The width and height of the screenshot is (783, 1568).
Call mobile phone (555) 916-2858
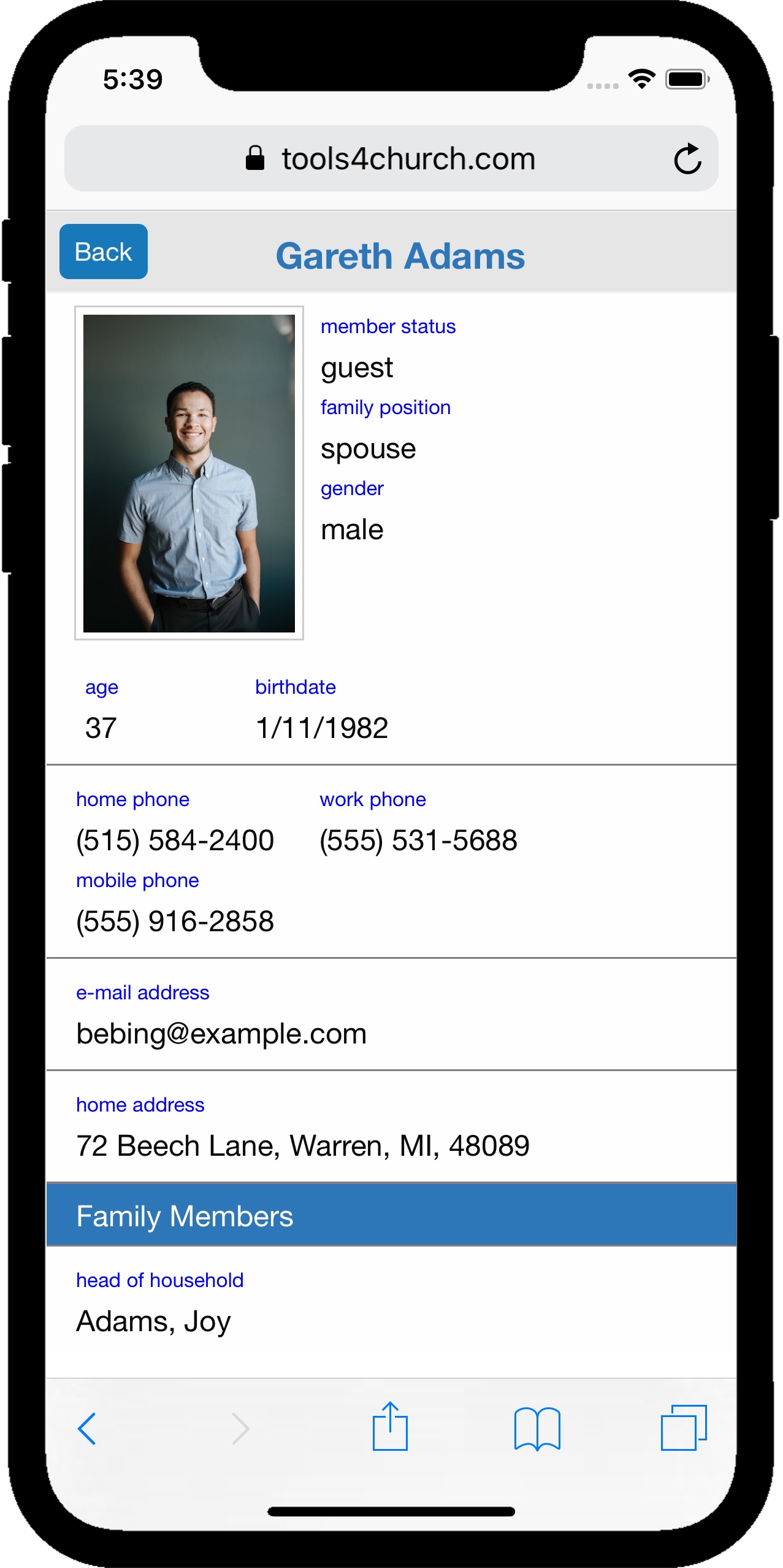[x=175, y=921]
